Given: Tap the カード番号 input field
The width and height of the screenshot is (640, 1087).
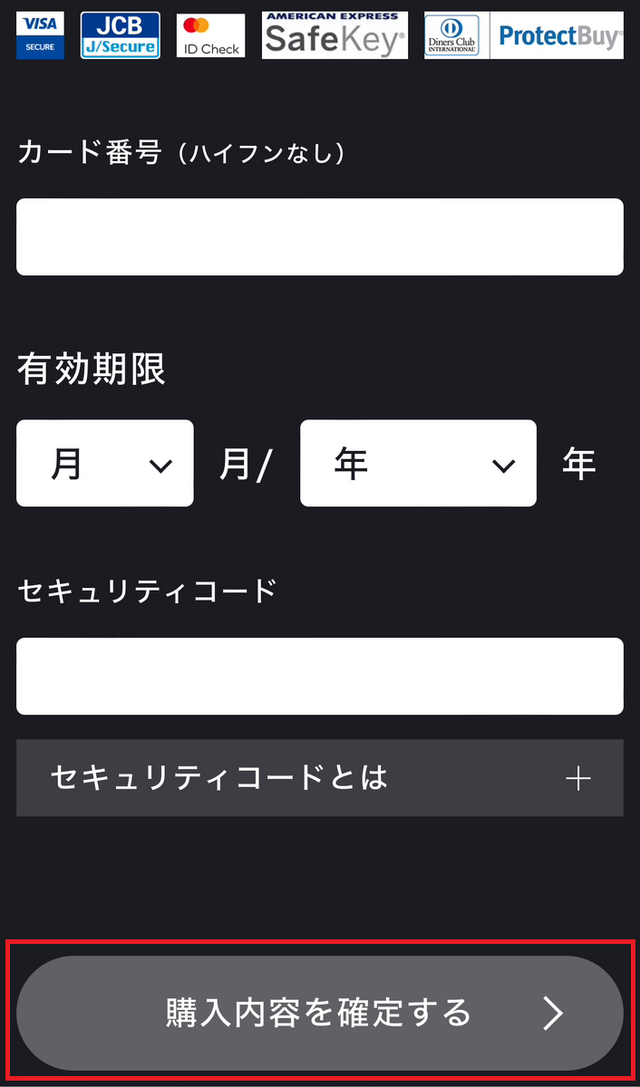Looking at the screenshot, I should (x=319, y=237).
